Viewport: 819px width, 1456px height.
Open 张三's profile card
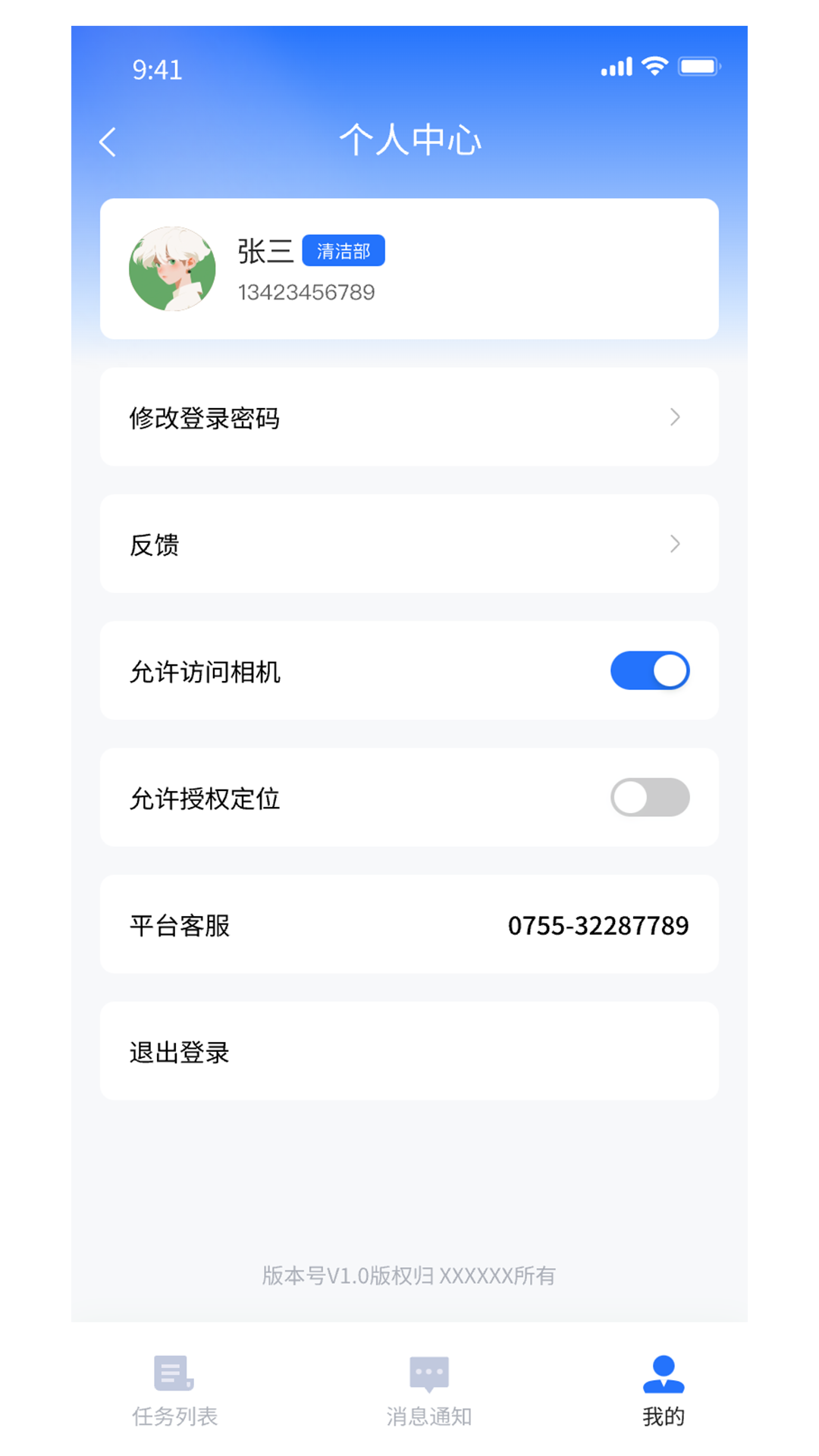[x=409, y=268]
